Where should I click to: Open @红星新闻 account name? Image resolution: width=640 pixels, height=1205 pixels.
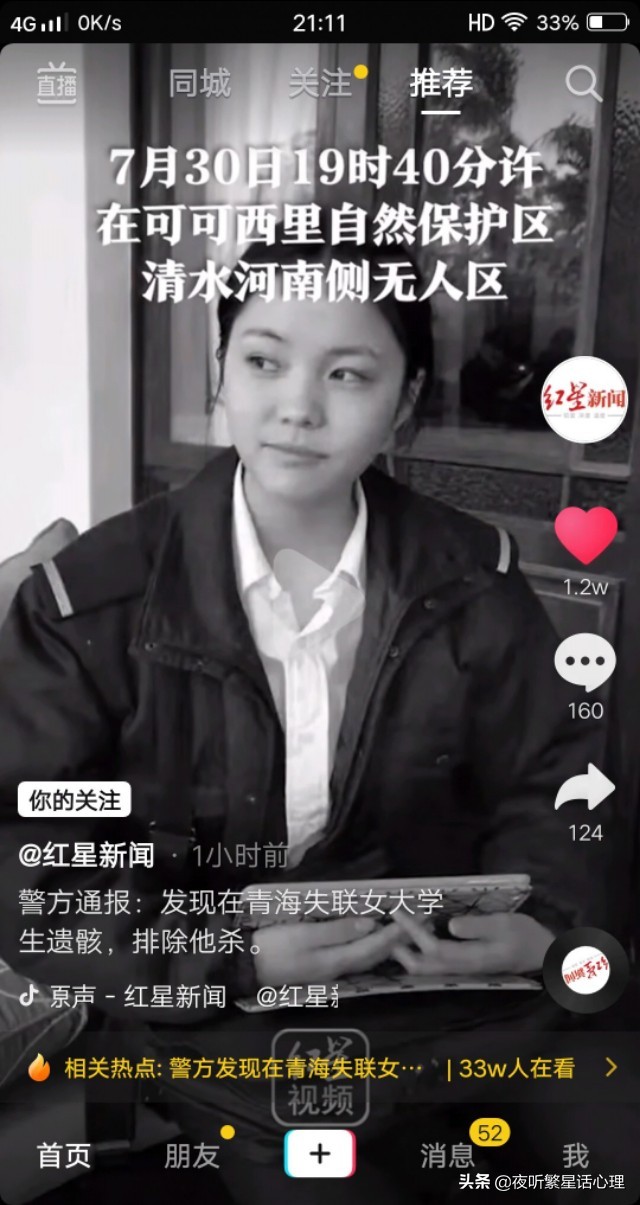pyautogui.click(x=87, y=855)
